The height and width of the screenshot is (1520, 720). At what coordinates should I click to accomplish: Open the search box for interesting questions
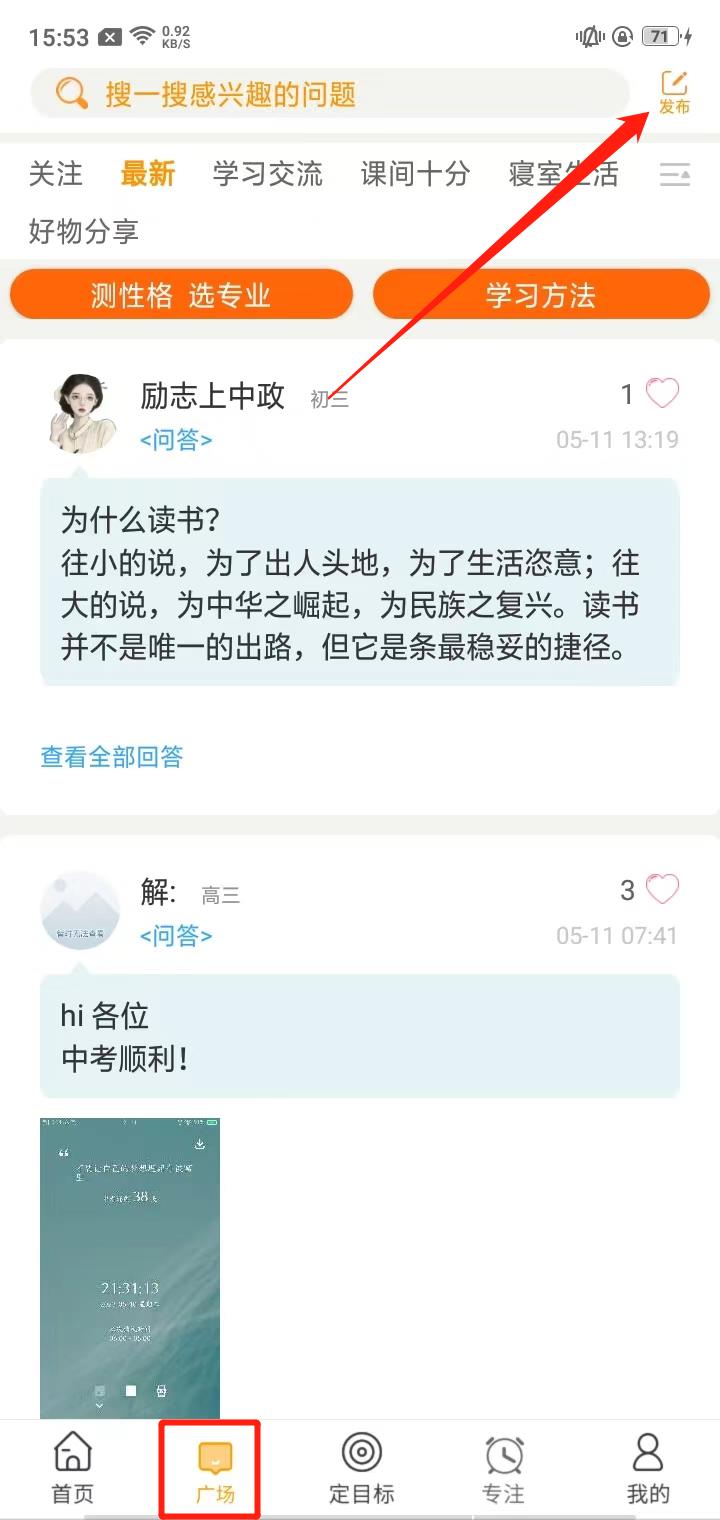click(x=330, y=95)
